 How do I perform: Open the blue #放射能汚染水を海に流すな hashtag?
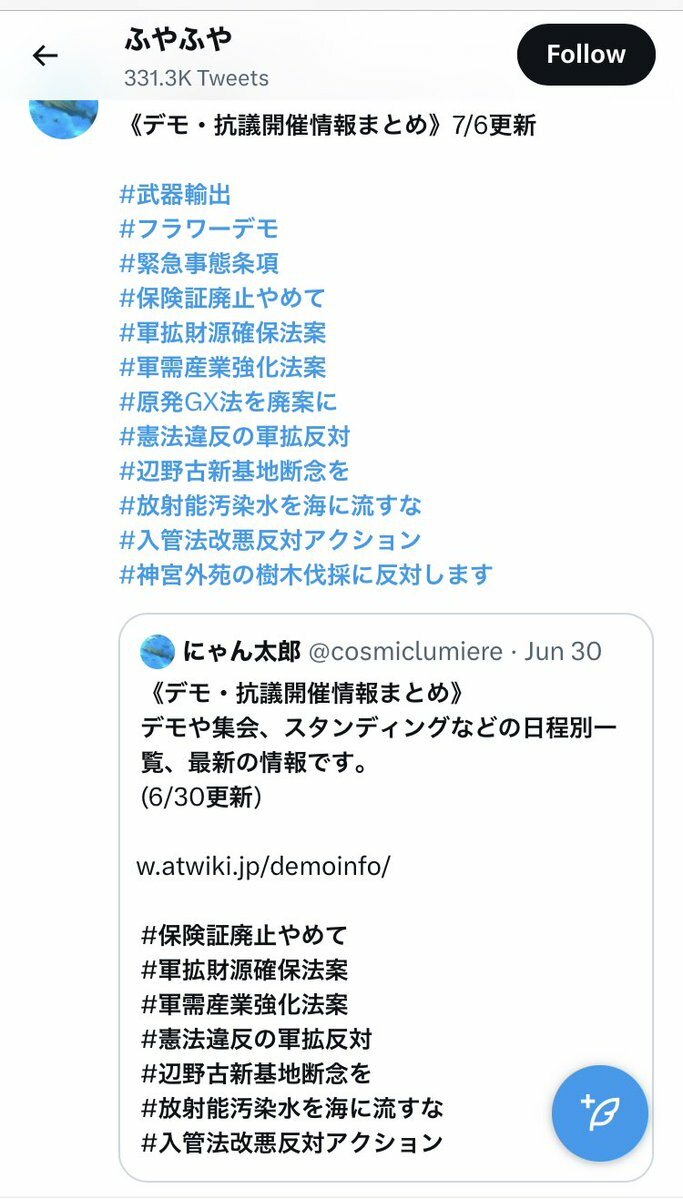[x=271, y=505]
